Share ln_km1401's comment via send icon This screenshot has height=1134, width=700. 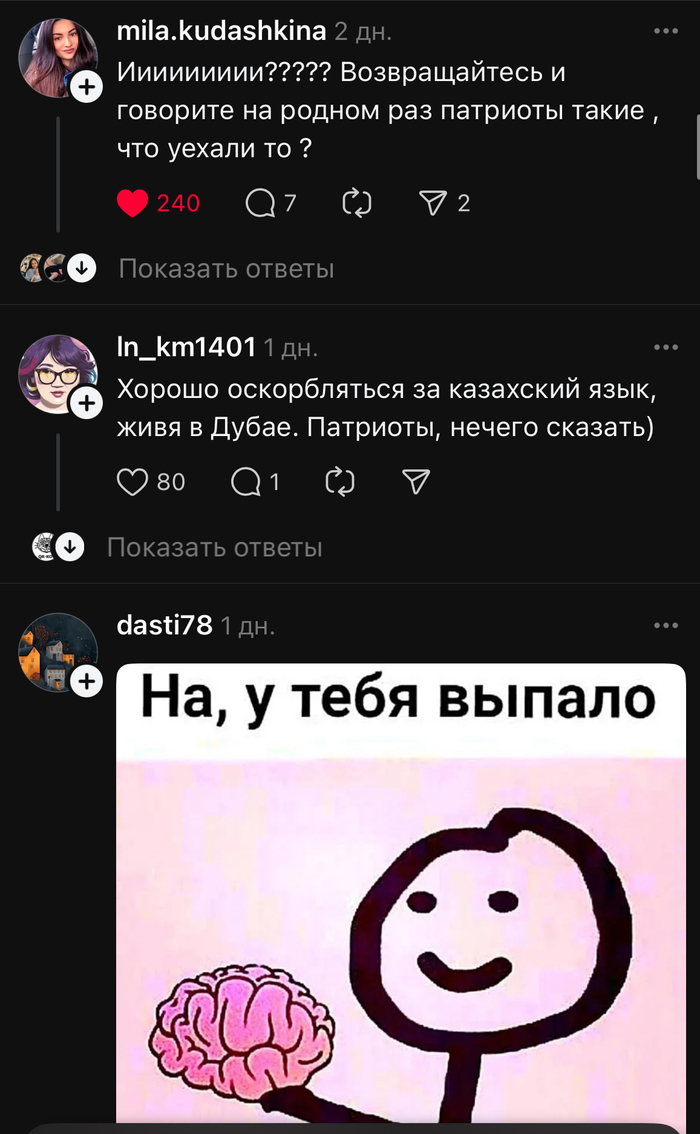pyautogui.click(x=415, y=482)
